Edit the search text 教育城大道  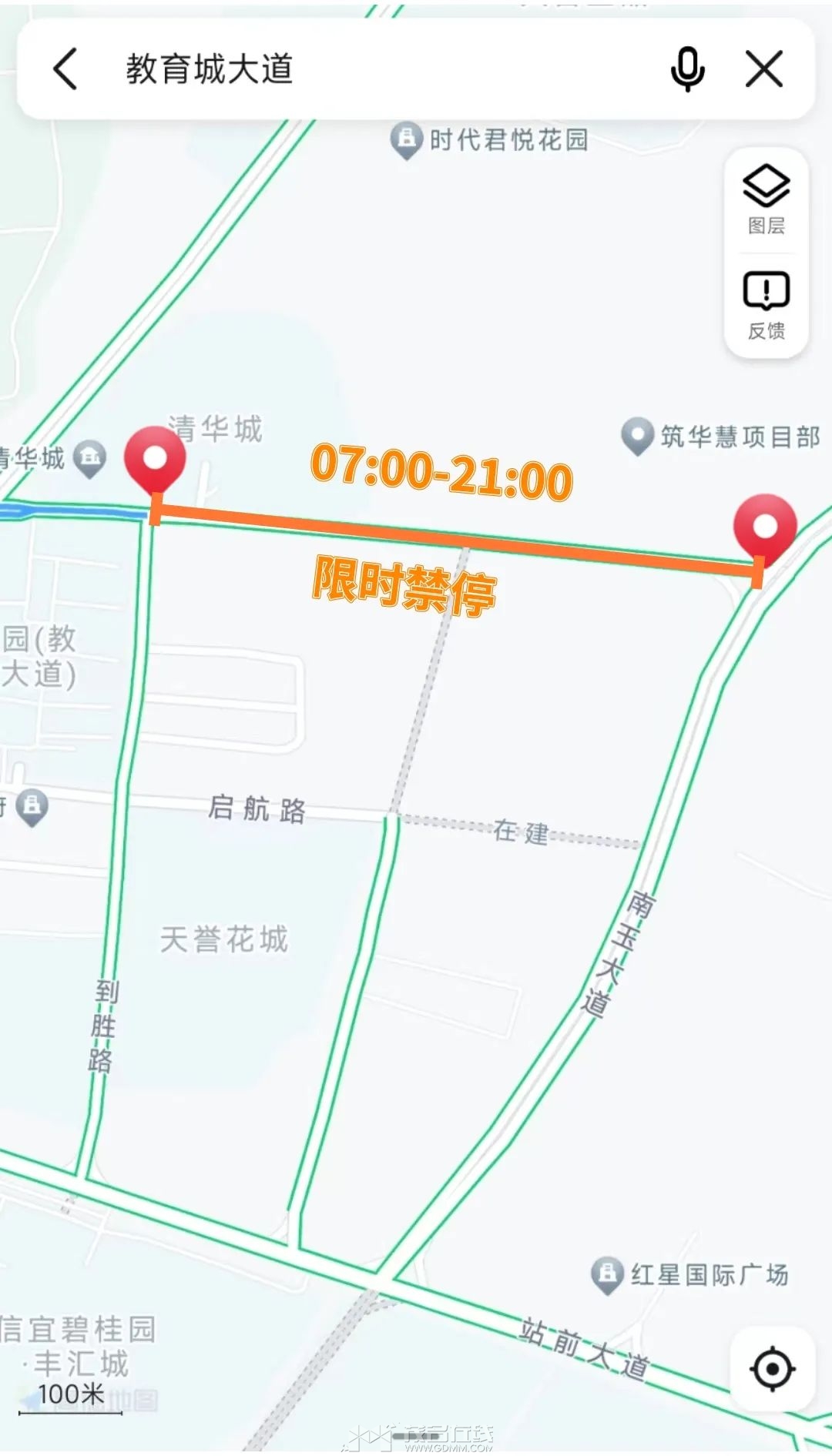click(x=210, y=69)
